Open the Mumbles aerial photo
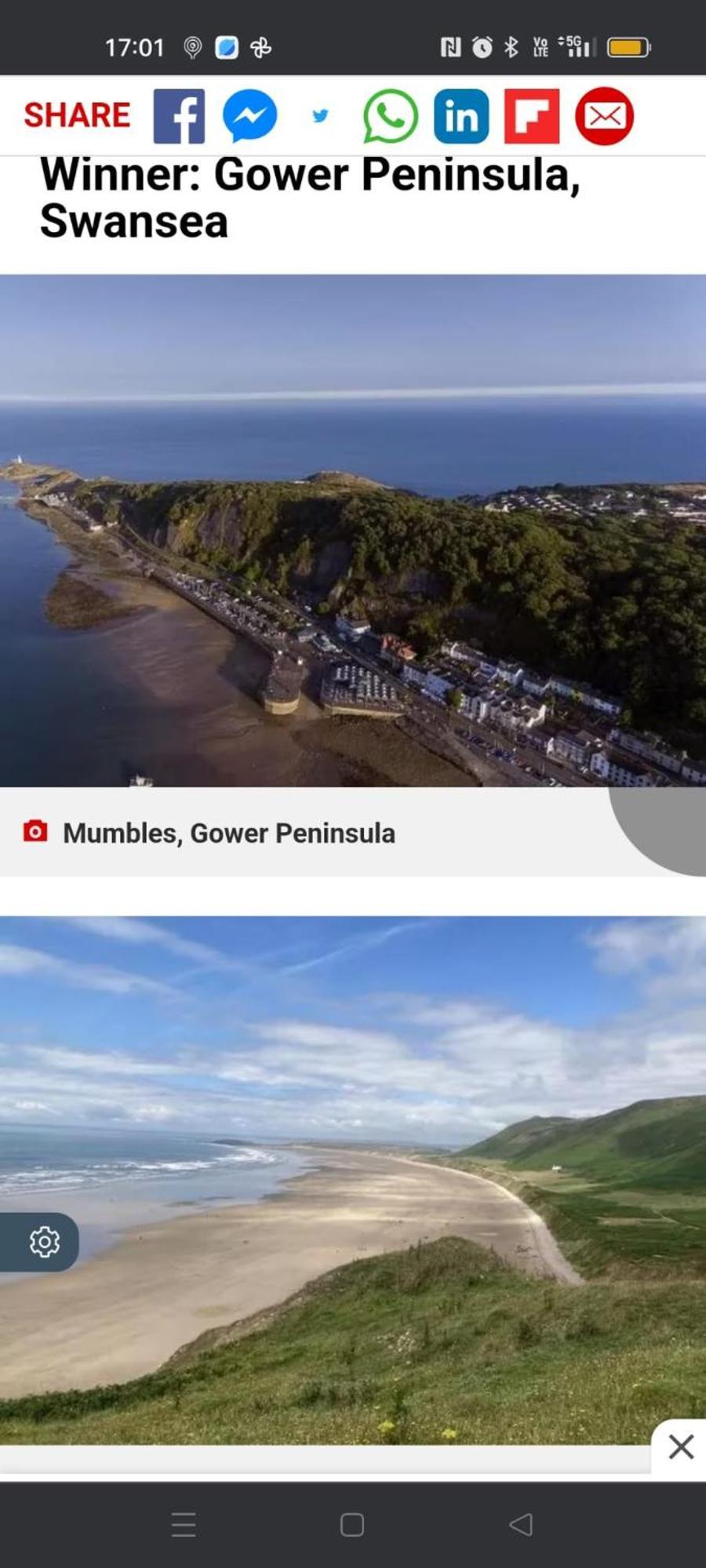 click(353, 530)
